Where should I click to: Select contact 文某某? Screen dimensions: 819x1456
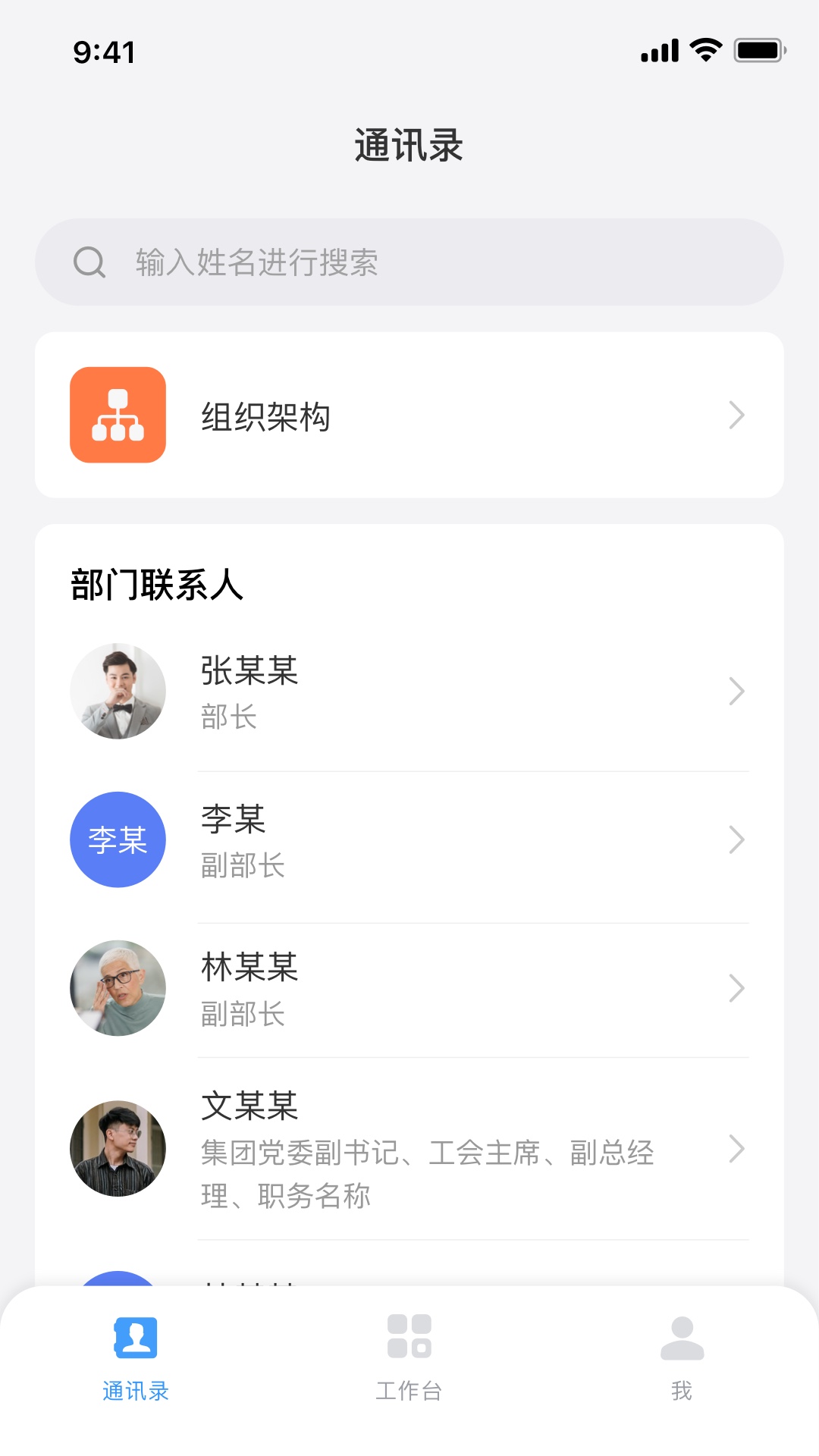pos(409,1149)
